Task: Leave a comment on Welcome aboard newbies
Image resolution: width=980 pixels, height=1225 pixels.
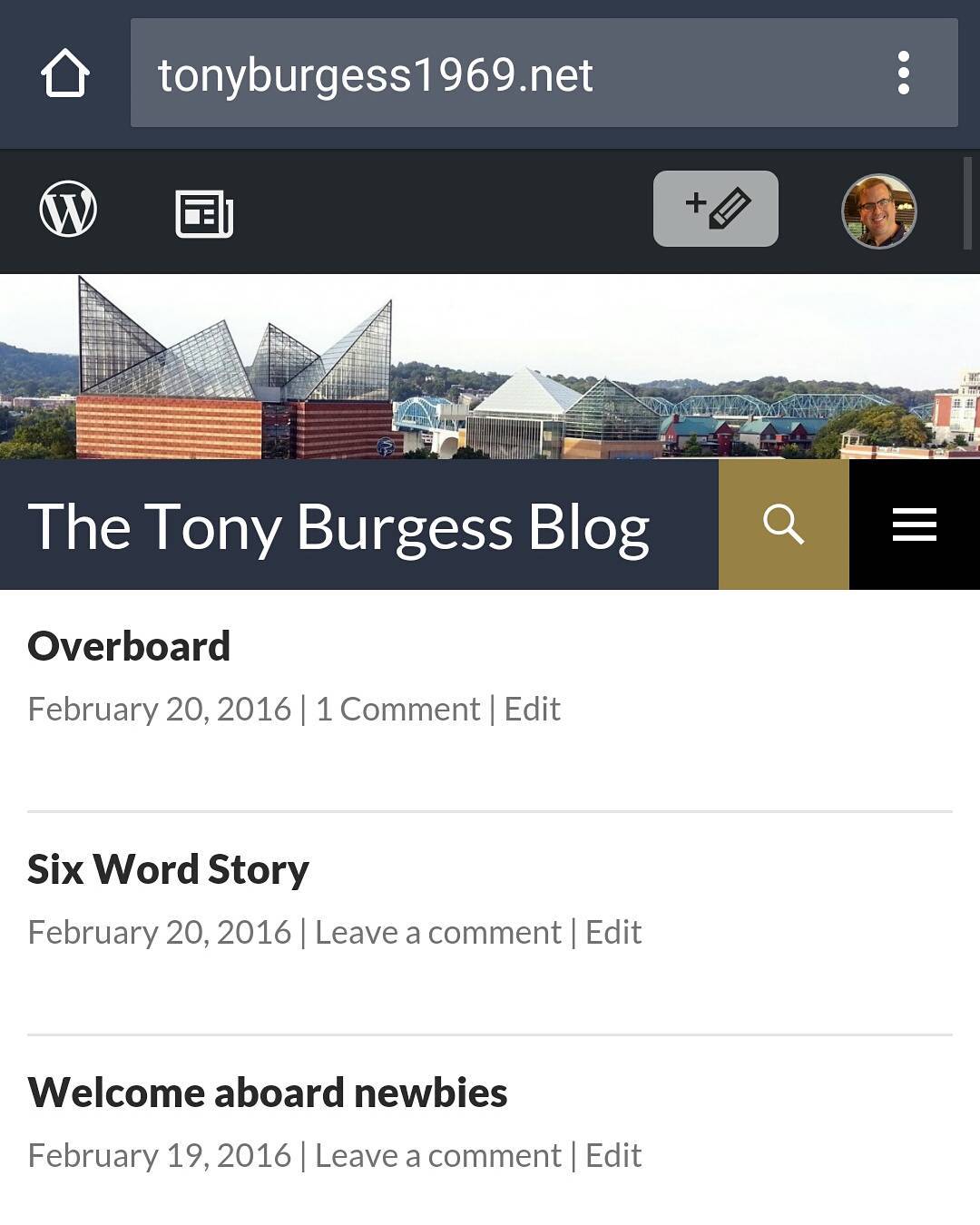Action: [437, 1156]
